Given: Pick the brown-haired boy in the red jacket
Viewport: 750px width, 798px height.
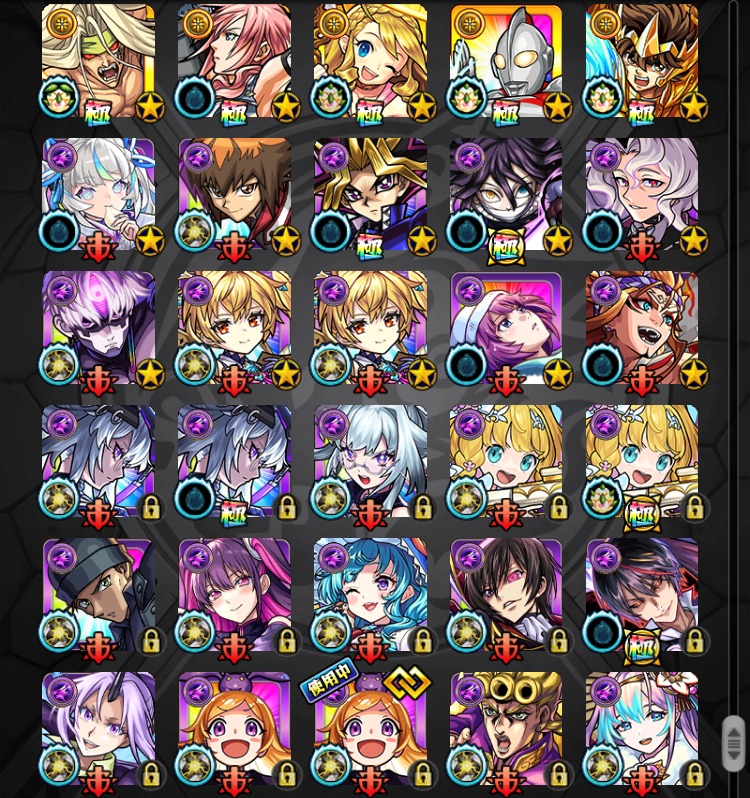Looking at the screenshot, I should (234, 195).
